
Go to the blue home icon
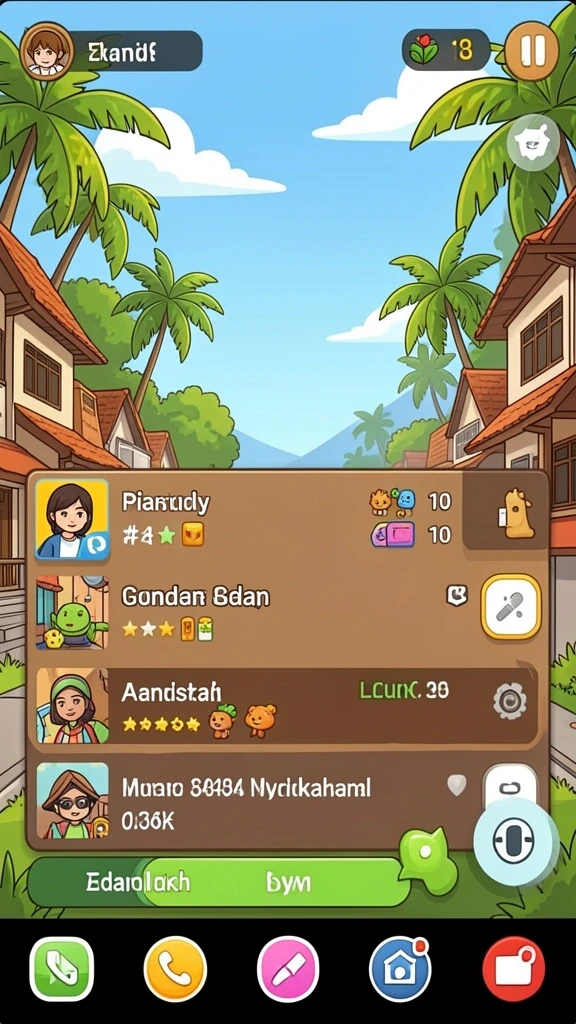[x=400, y=969]
